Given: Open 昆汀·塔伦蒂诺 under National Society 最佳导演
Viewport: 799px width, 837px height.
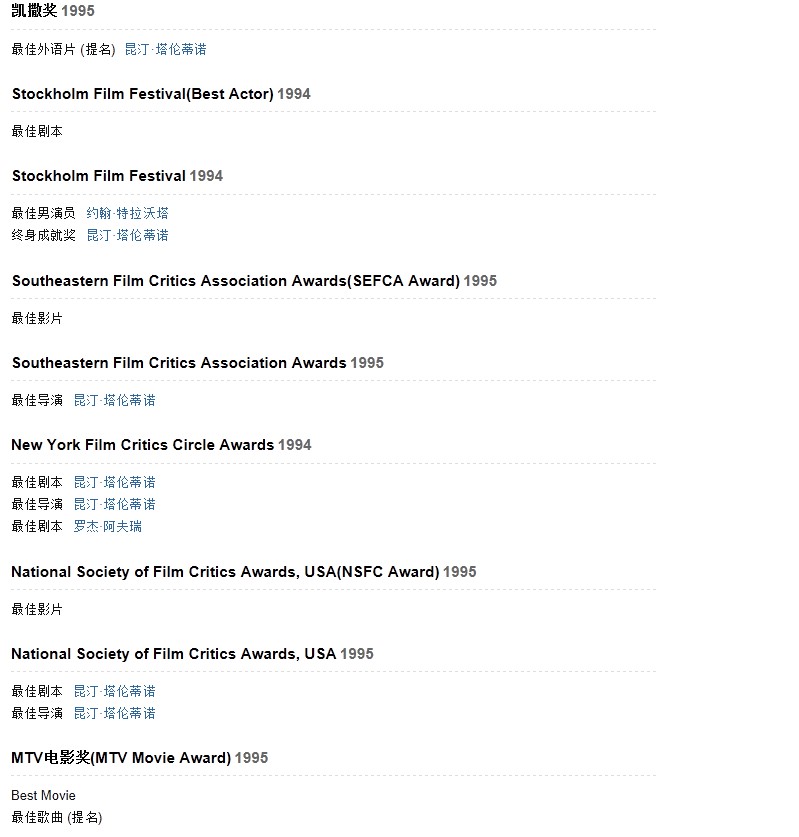Looking at the screenshot, I should point(114,713).
